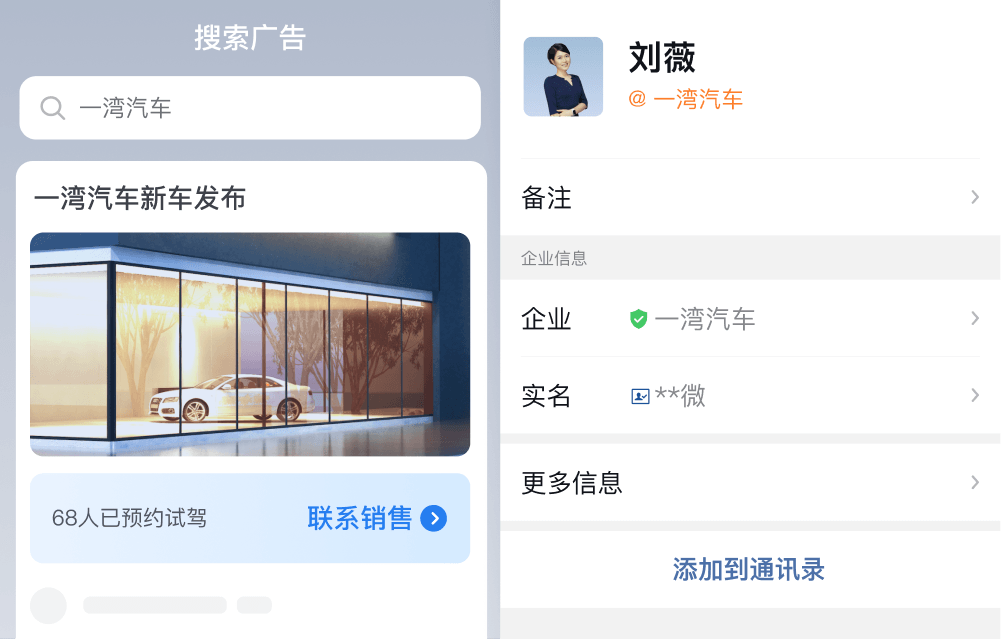
Task: Tap 联系销售 to contact sales
Action: 376,518
